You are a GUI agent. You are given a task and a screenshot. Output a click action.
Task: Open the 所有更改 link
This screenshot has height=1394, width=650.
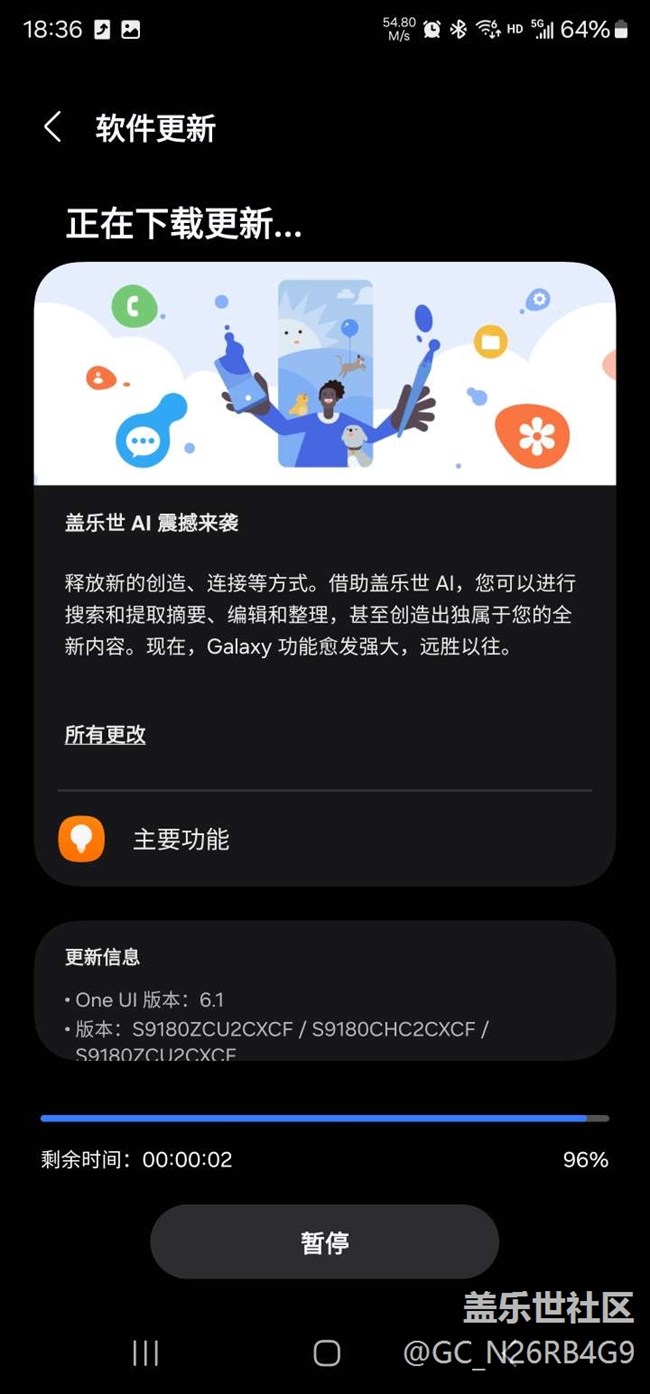point(105,734)
